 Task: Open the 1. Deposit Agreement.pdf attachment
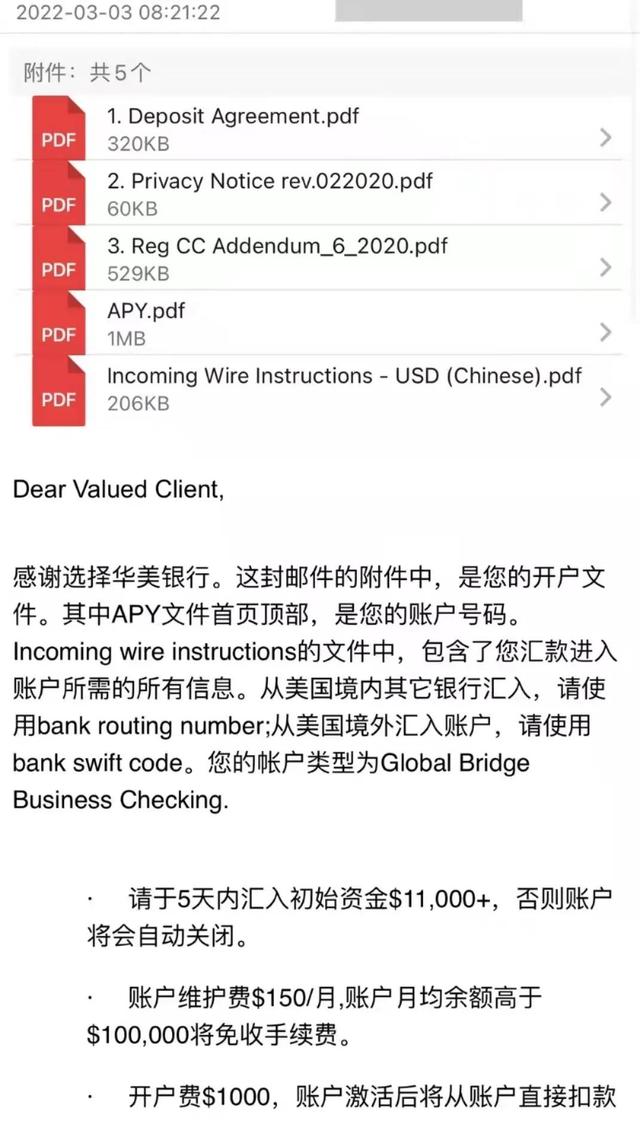[x=319, y=129]
